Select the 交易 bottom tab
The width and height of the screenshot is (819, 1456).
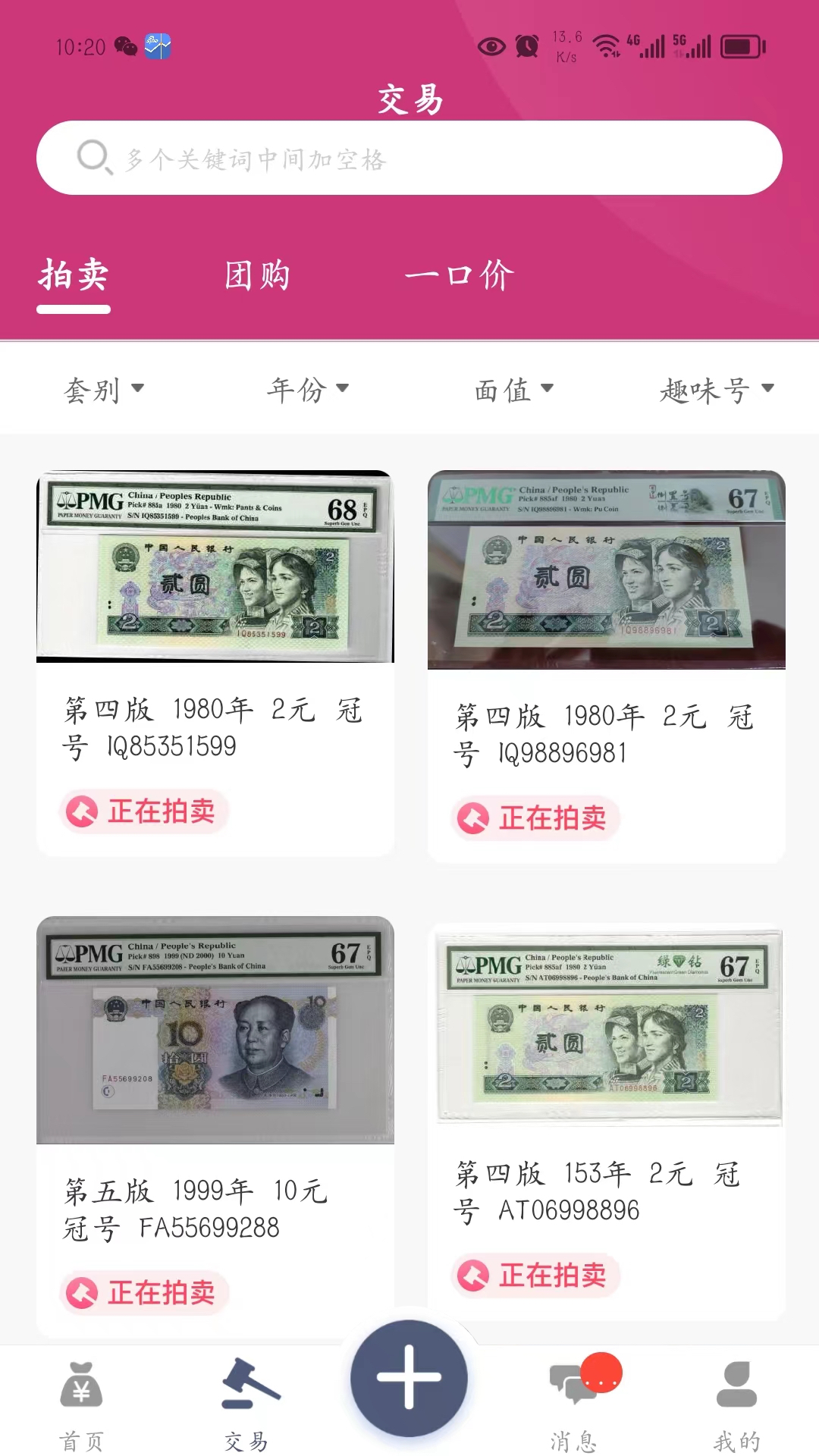pyautogui.click(x=246, y=1404)
